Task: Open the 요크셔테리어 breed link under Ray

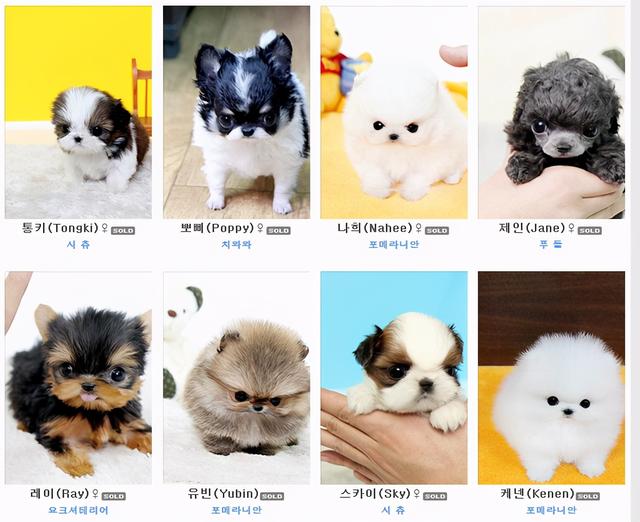Action: click(x=78, y=510)
